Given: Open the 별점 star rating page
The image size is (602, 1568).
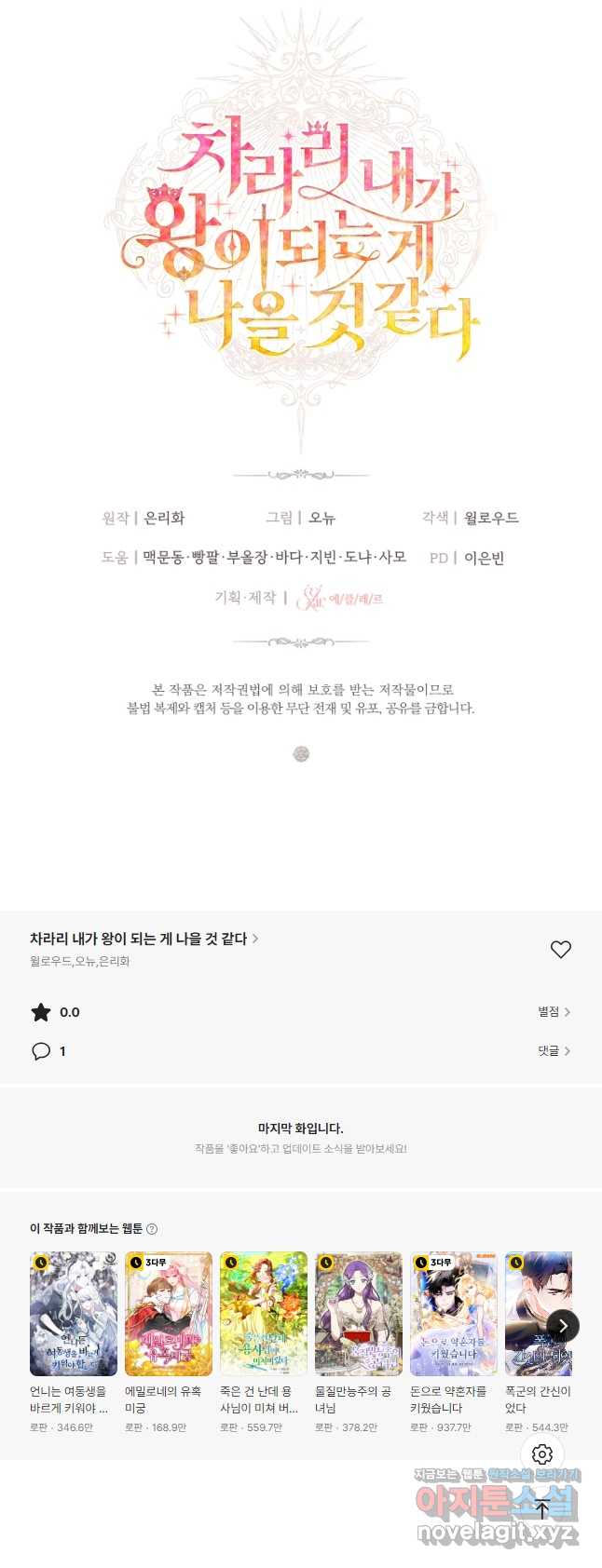Looking at the screenshot, I should (x=554, y=1012).
